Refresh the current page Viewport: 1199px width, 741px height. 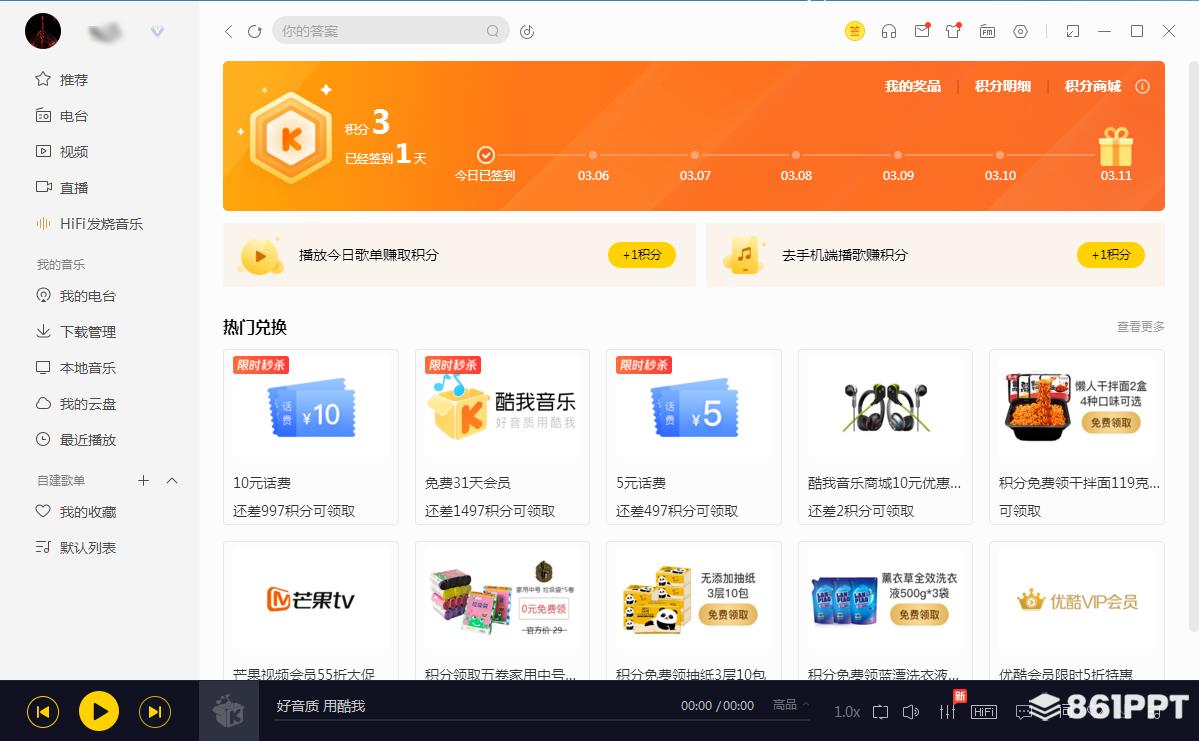(x=255, y=32)
